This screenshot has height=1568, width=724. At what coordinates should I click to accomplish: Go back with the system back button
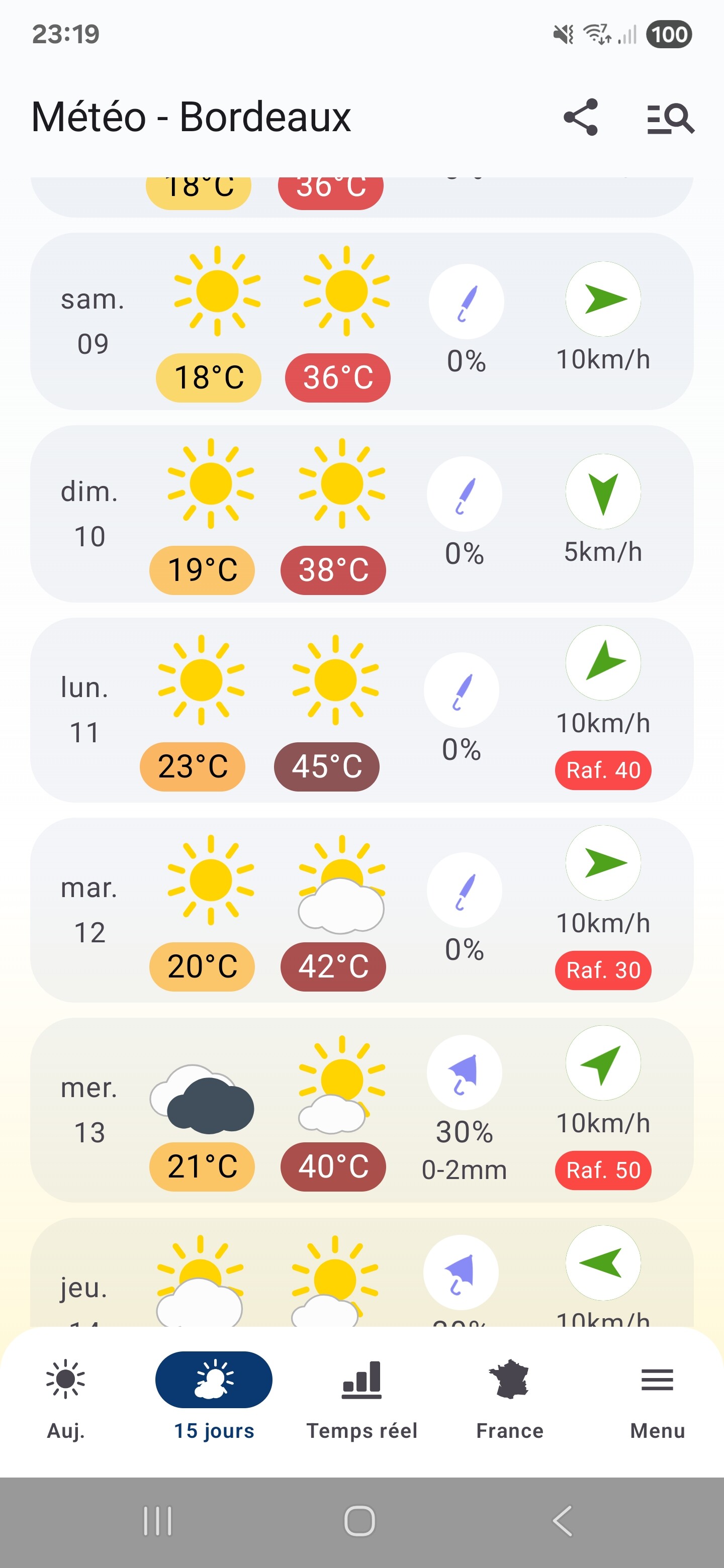tap(563, 1521)
